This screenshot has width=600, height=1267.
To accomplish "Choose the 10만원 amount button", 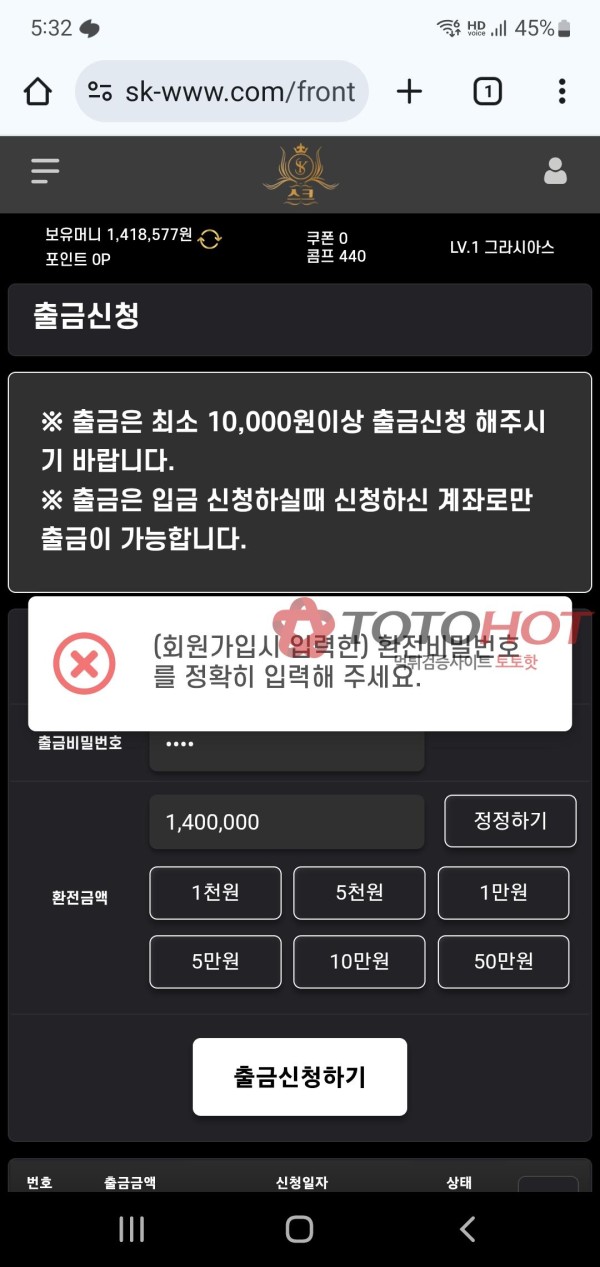I will pyautogui.click(x=359, y=961).
